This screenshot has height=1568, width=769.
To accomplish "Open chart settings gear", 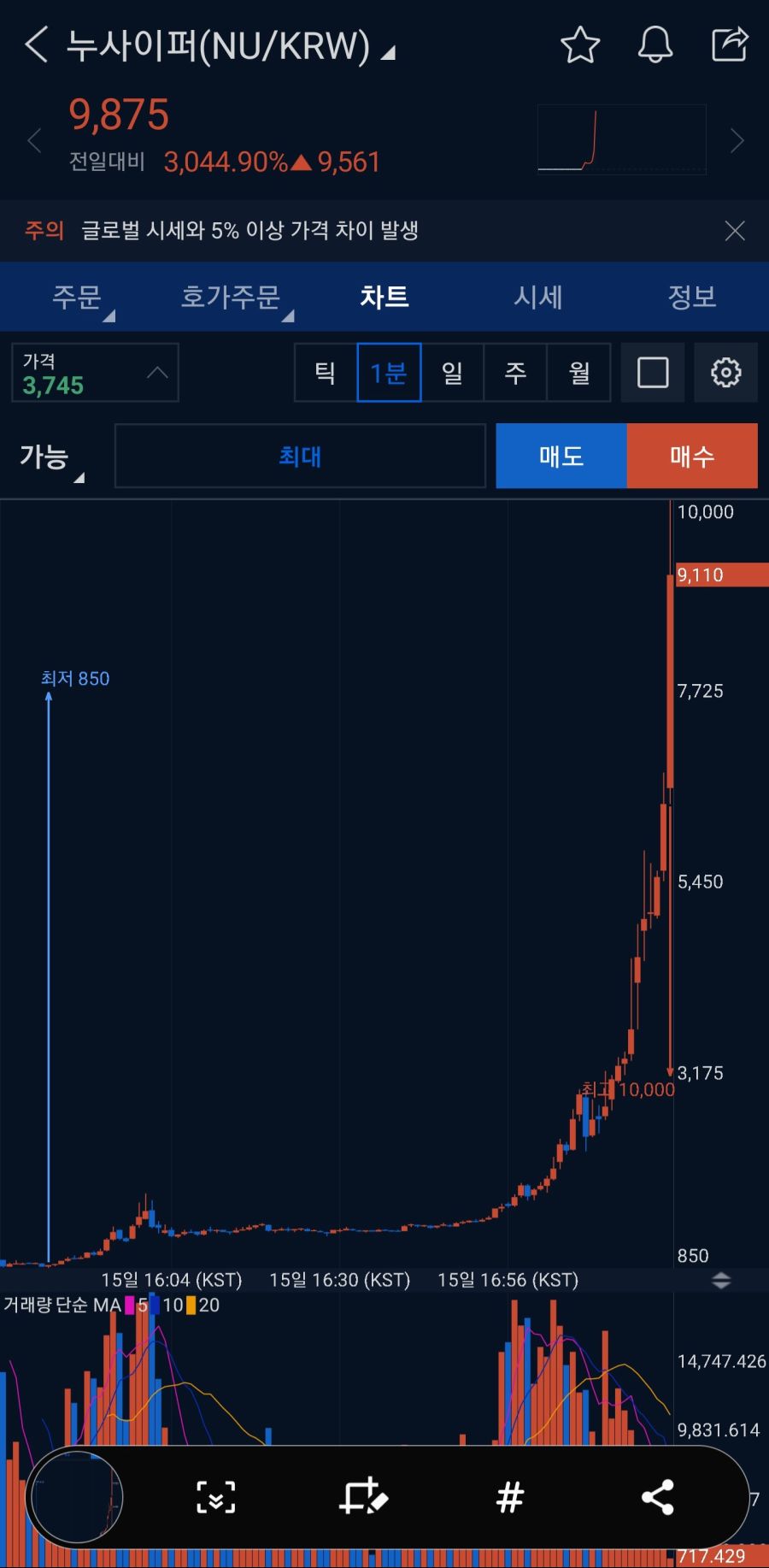I will pos(725,372).
